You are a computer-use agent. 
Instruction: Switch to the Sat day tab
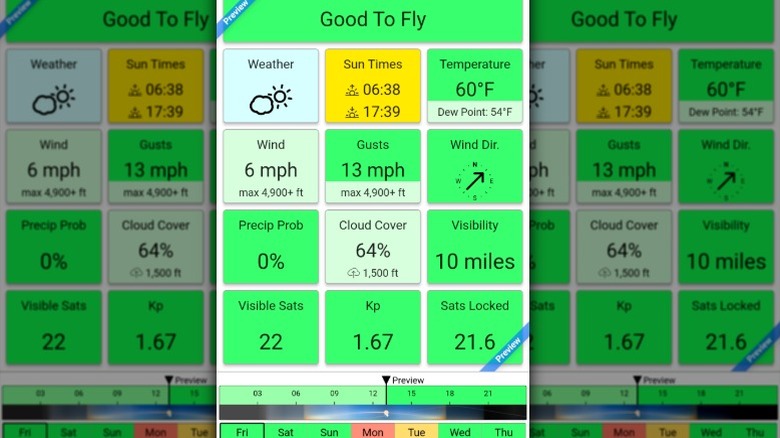tap(285, 431)
